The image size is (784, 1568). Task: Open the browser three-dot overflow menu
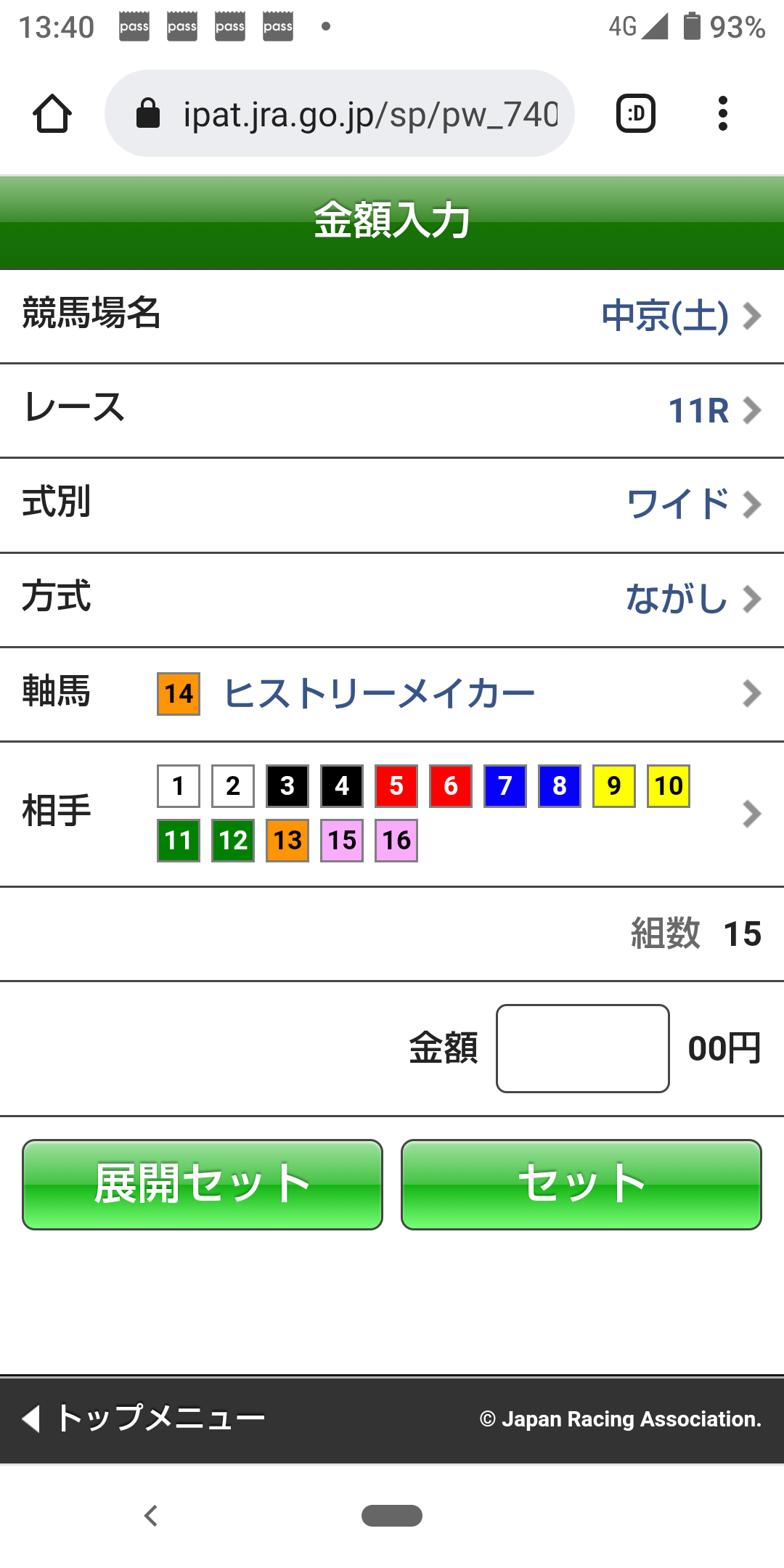(x=723, y=113)
